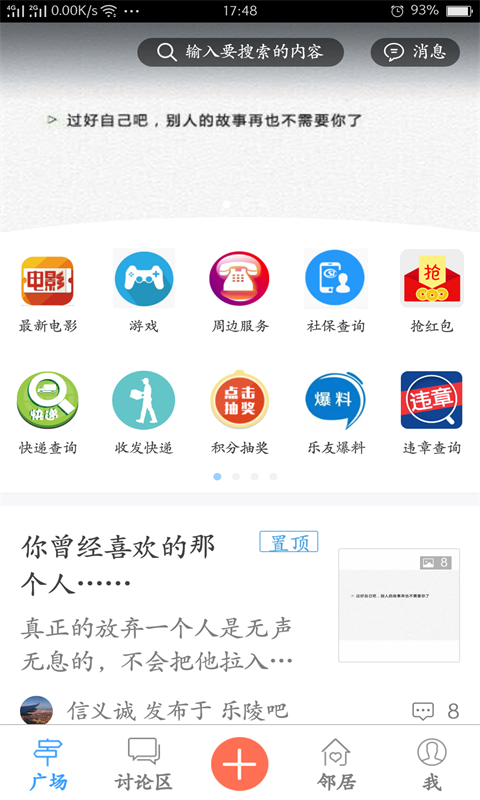The height and width of the screenshot is (800, 480).
Task: Tap the search box 输入要搜索的内容
Action: 240,52
